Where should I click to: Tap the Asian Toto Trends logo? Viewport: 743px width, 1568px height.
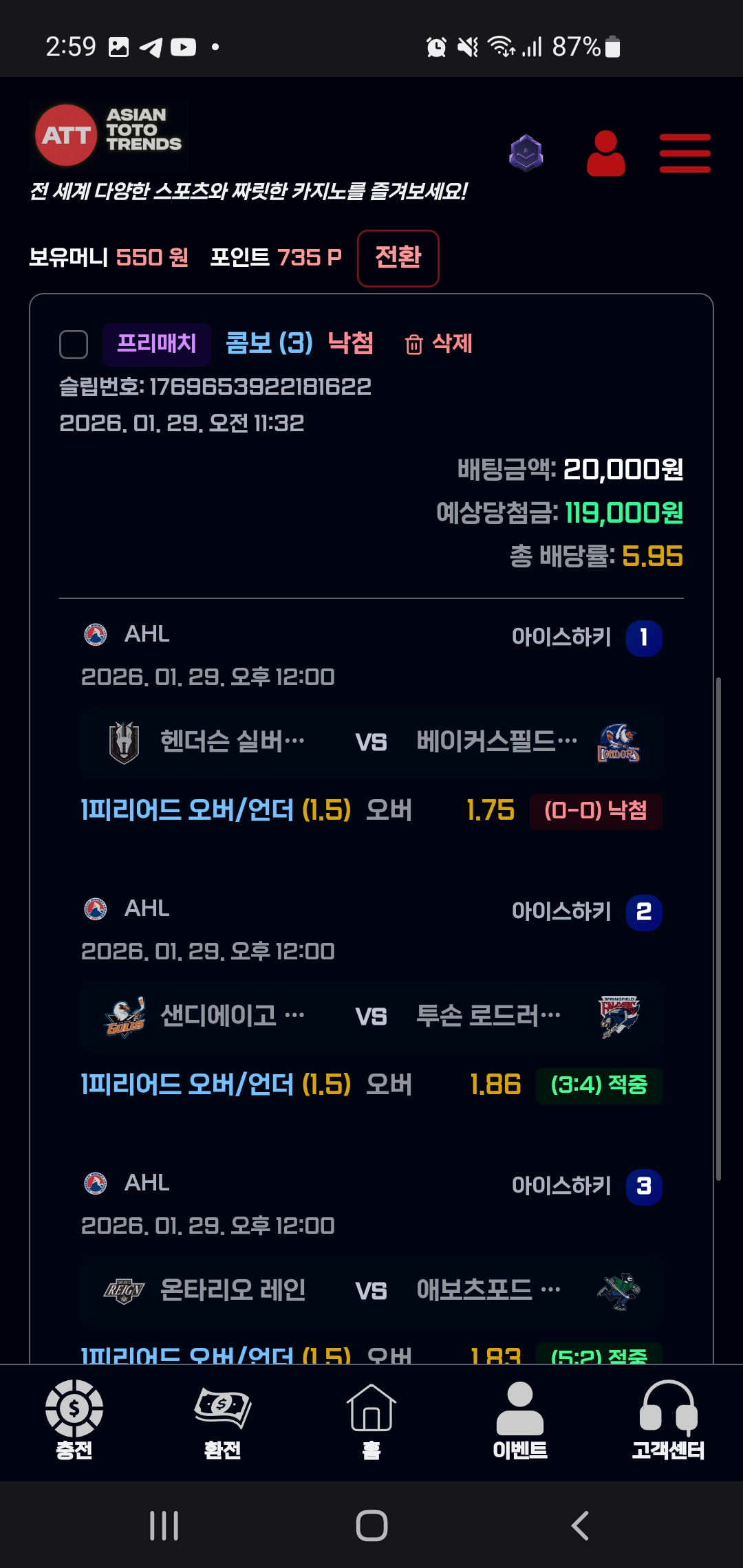[109, 135]
